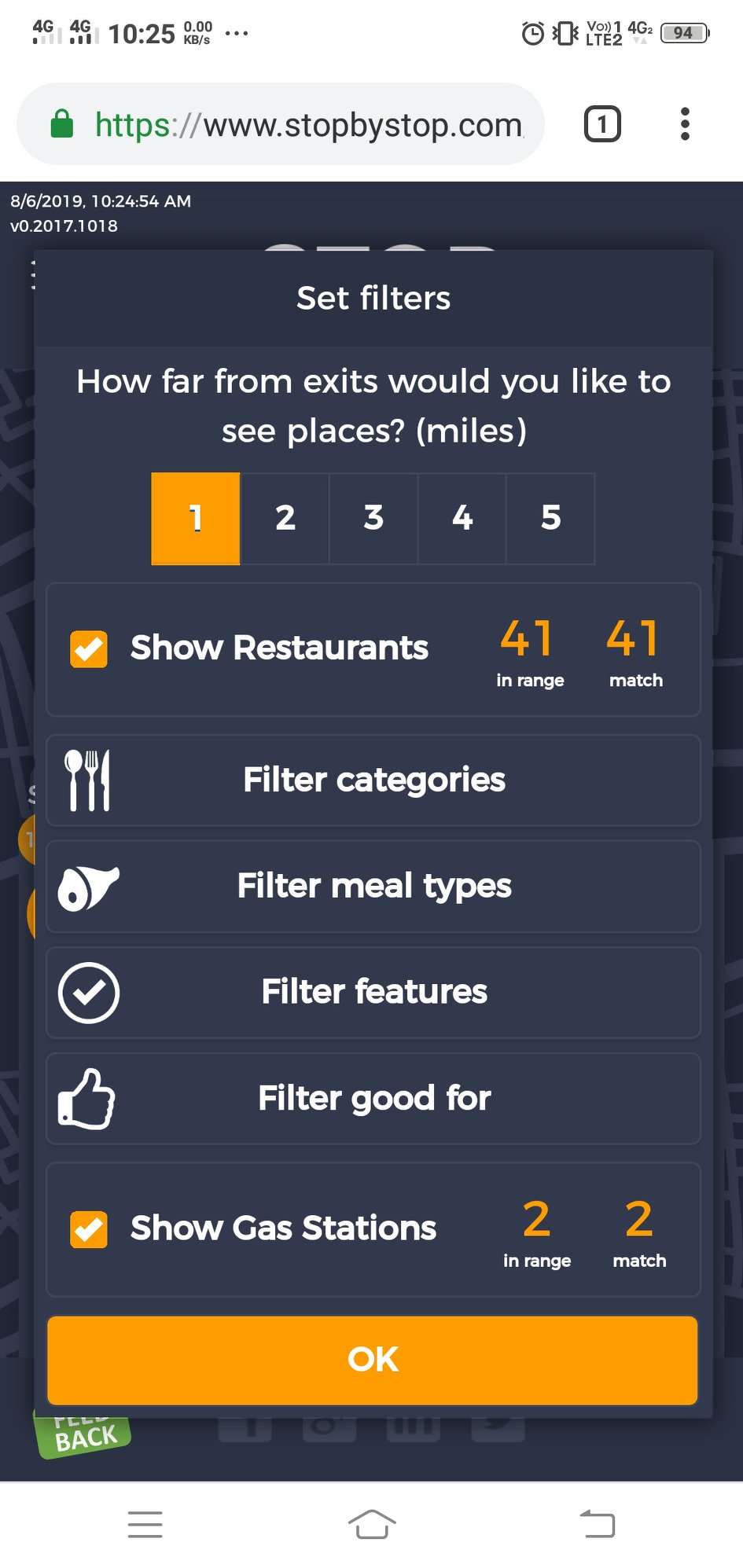The width and height of the screenshot is (743, 1568).
Task: Select the 5 miles range option
Action: coord(550,518)
